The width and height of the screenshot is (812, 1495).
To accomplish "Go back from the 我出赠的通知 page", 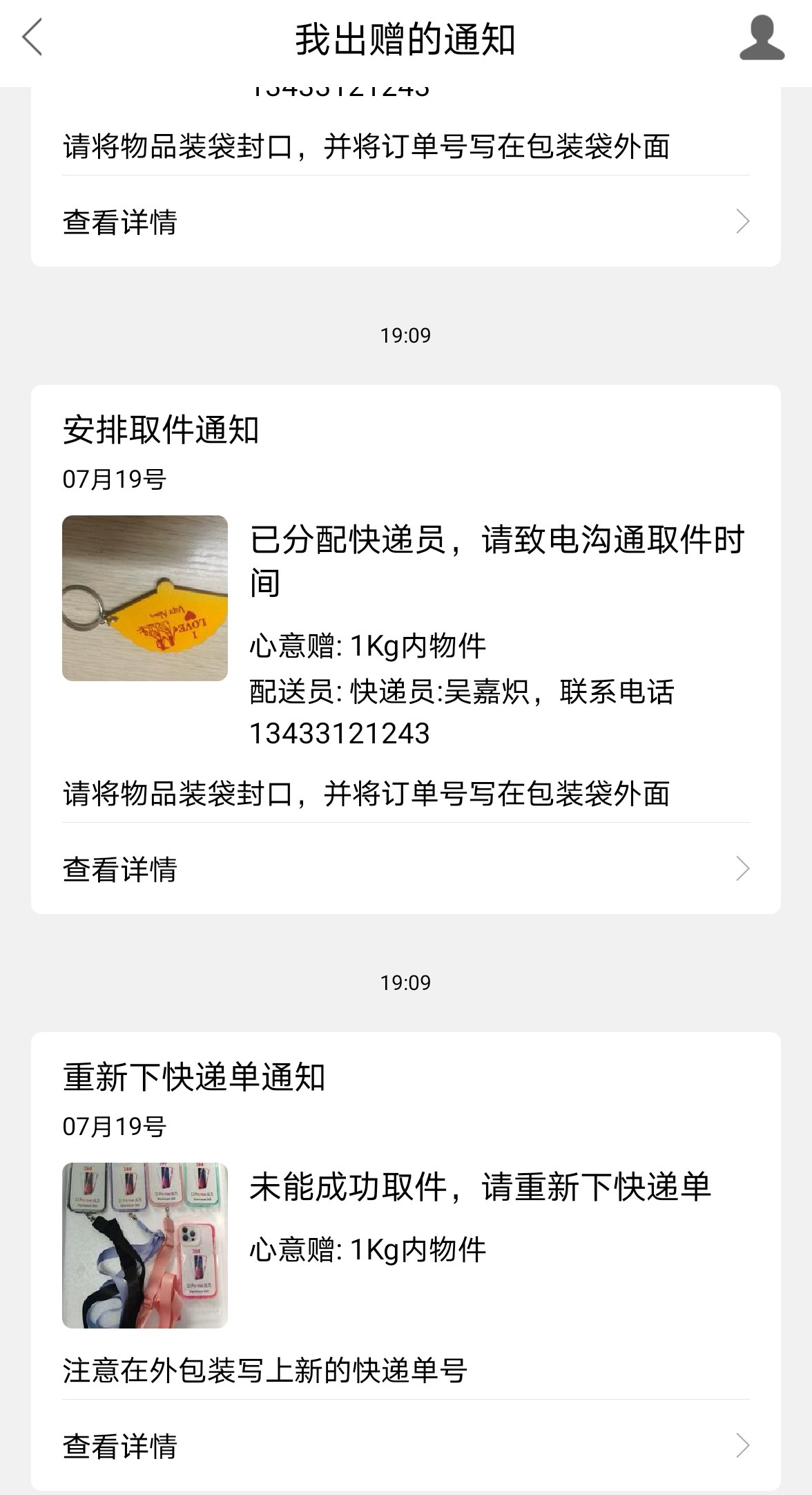I will click(x=32, y=38).
